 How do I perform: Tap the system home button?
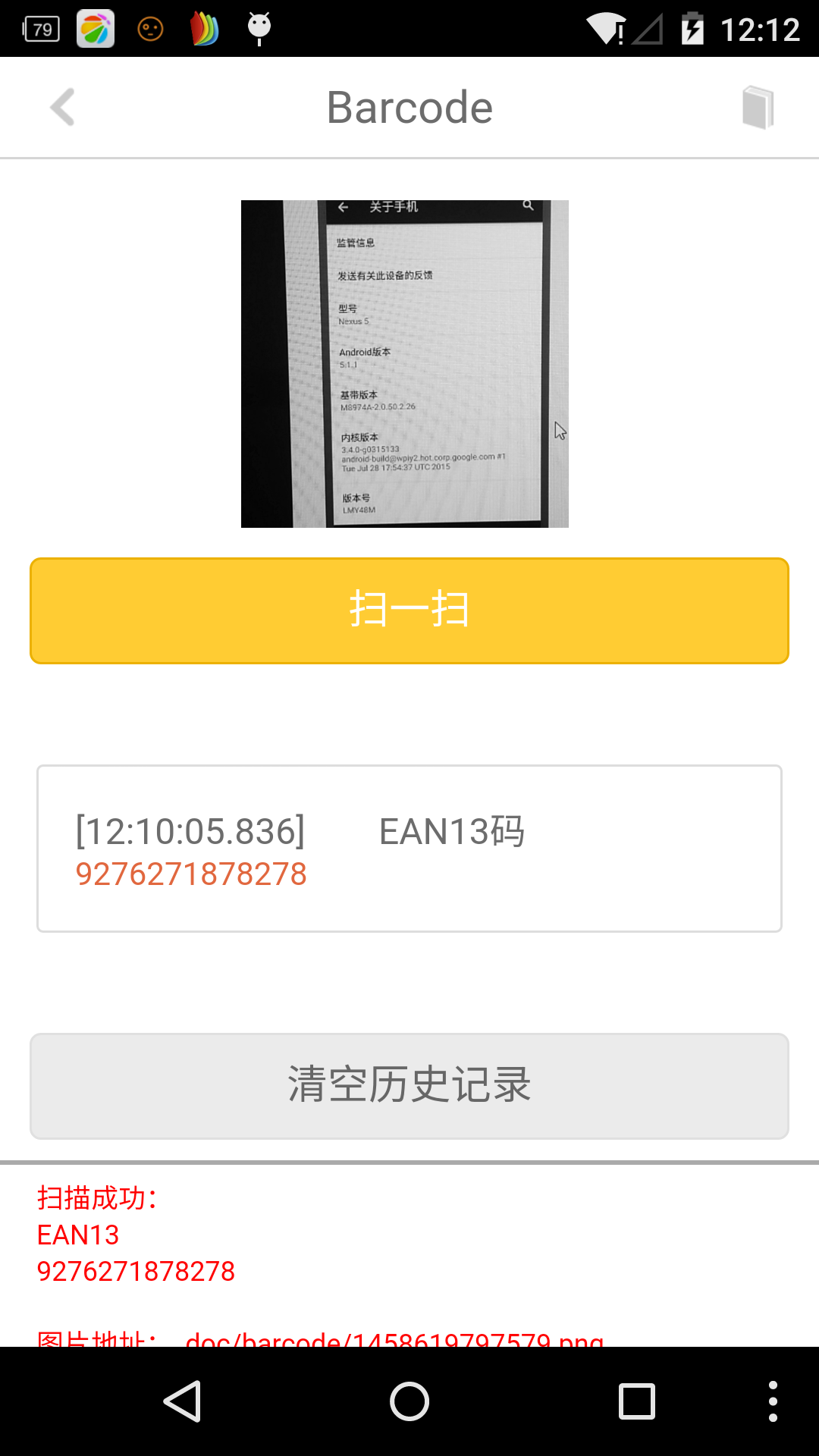click(409, 1401)
